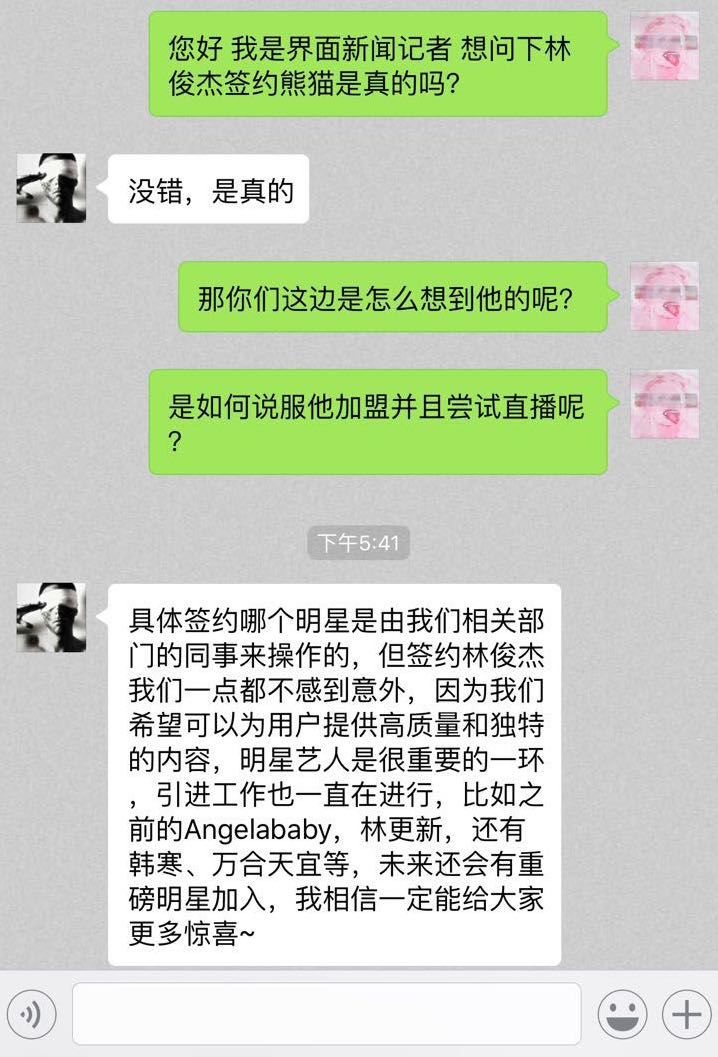Tap the pink avatar beside the 界面新闻记者 message

(665, 46)
